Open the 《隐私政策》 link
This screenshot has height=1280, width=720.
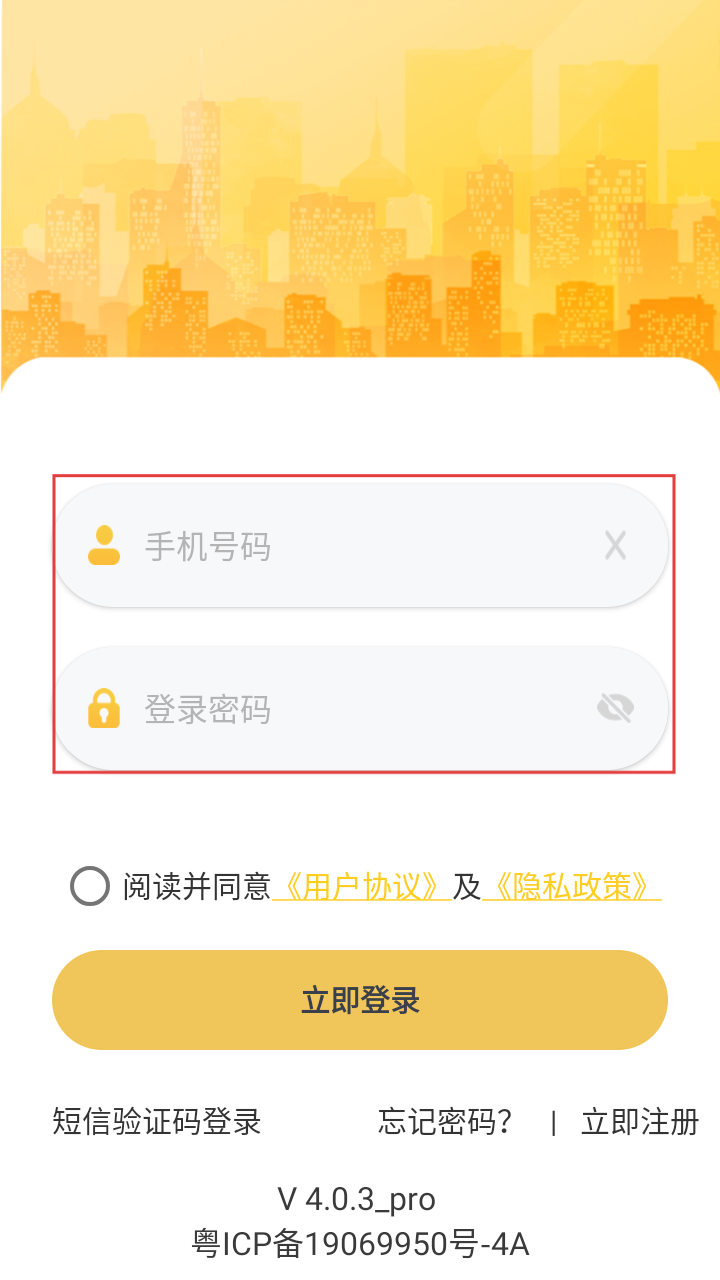click(x=572, y=886)
